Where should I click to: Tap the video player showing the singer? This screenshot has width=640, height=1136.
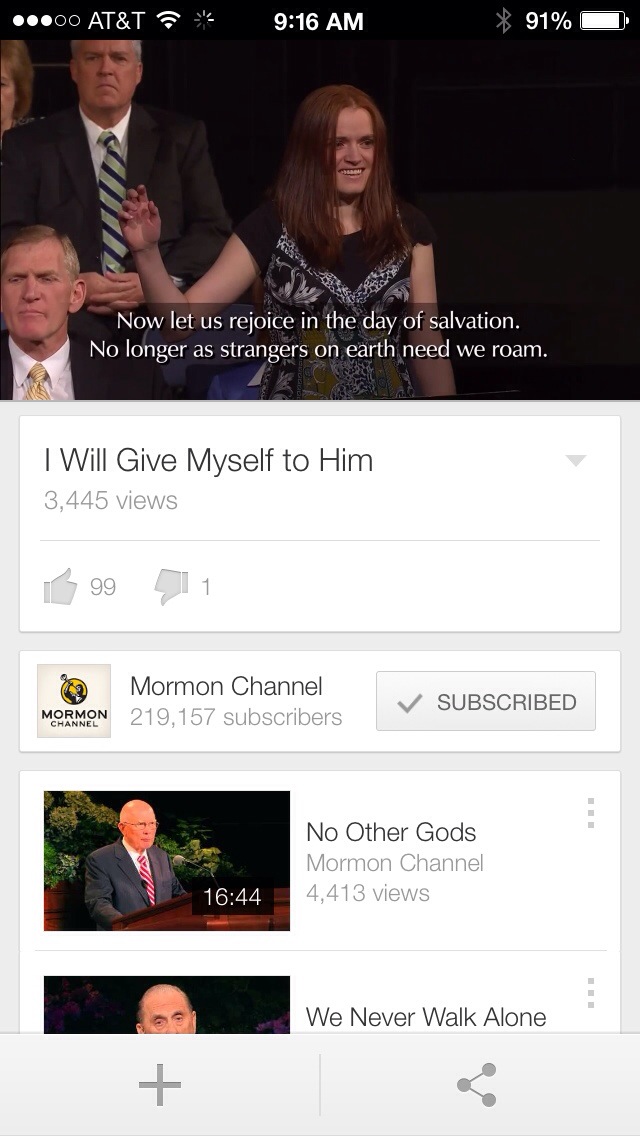click(x=320, y=220)
